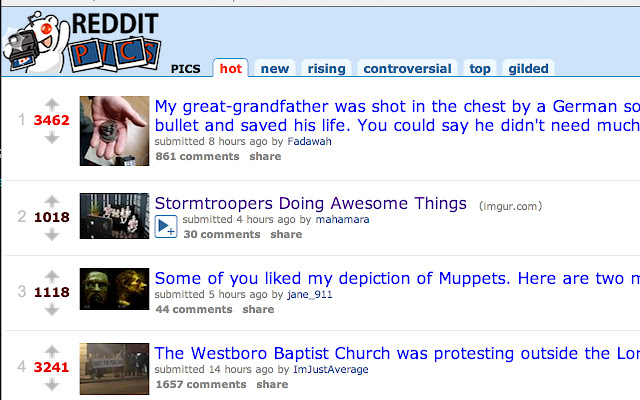Select the top tab

(x=480, y=69)
